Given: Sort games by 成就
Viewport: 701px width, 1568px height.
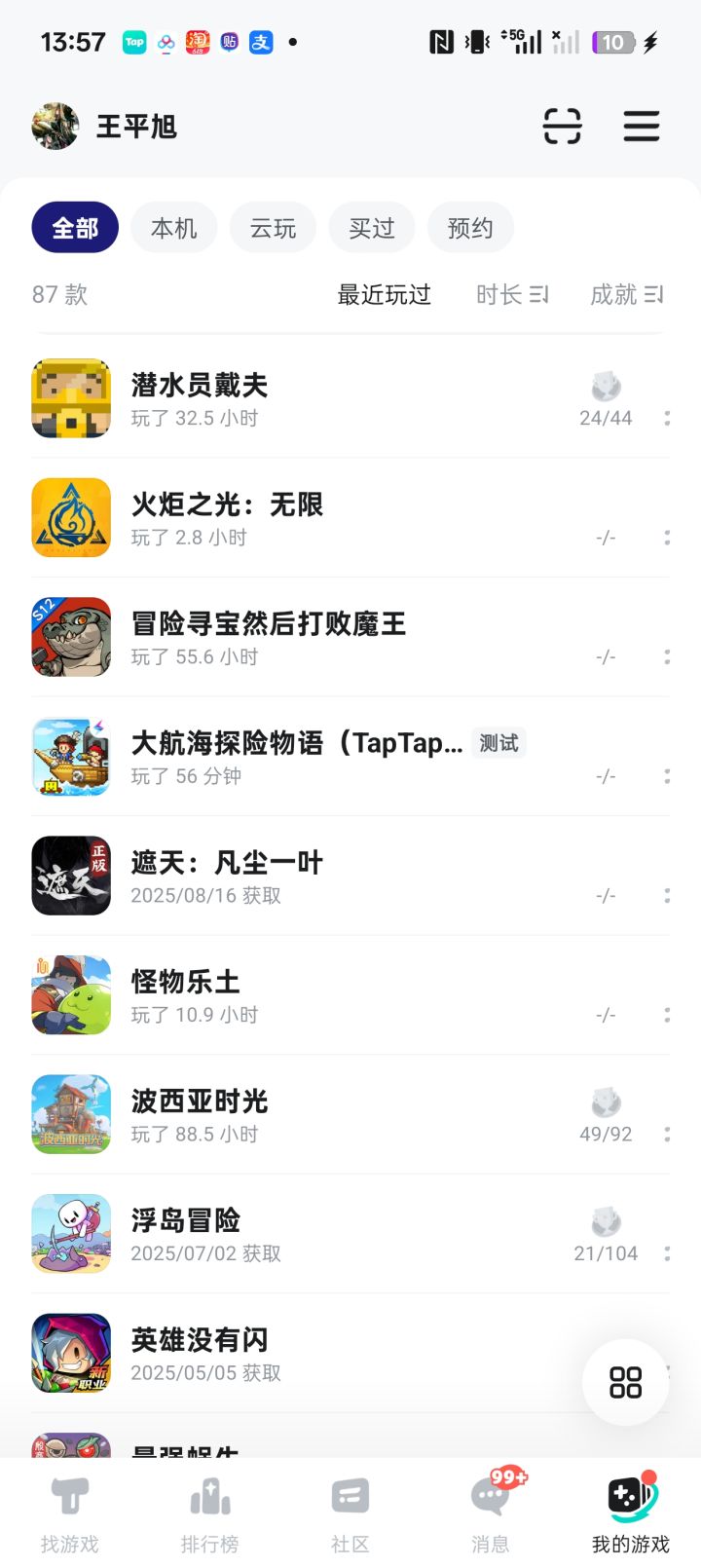Looking at the screenshot, I should click(x=626, y=294).
